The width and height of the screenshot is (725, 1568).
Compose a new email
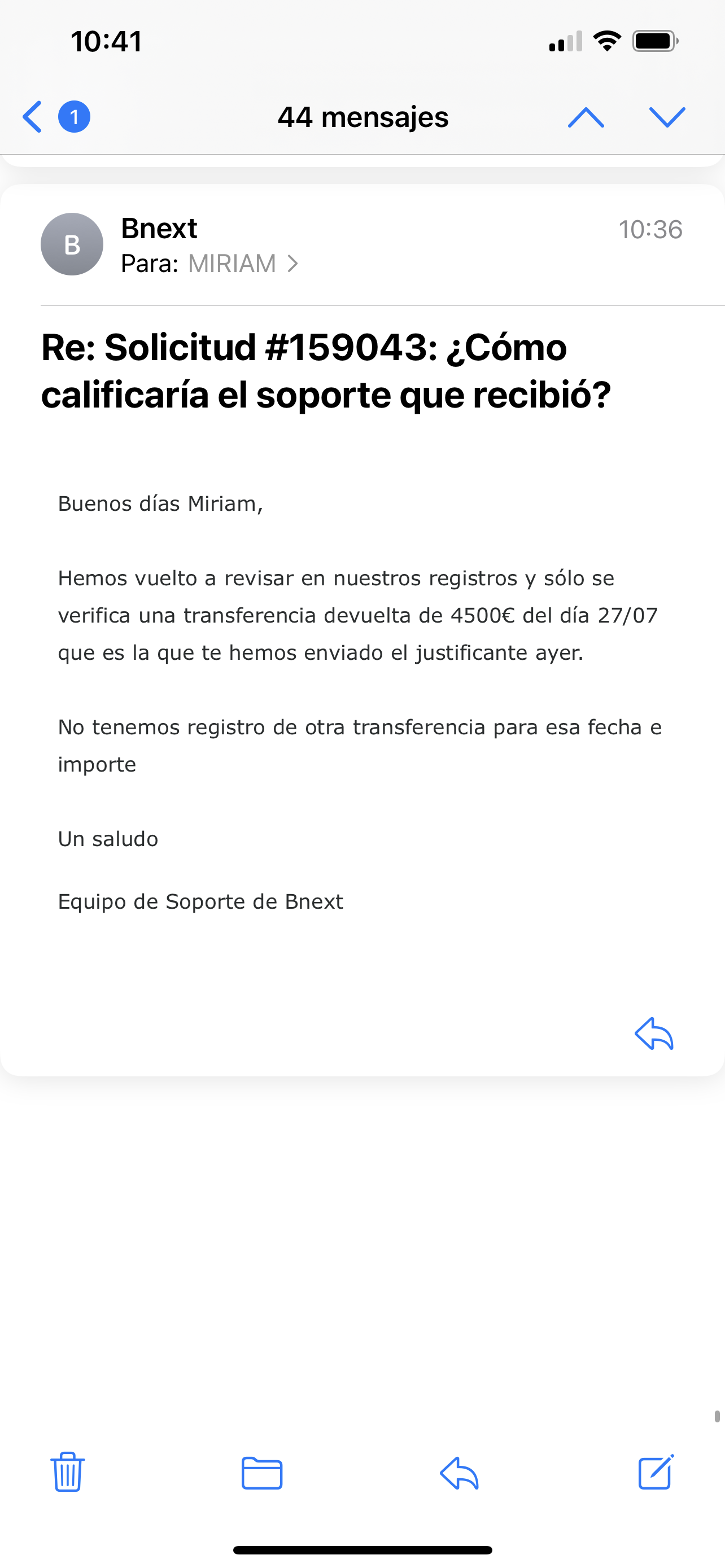[x=656, y=1472]
